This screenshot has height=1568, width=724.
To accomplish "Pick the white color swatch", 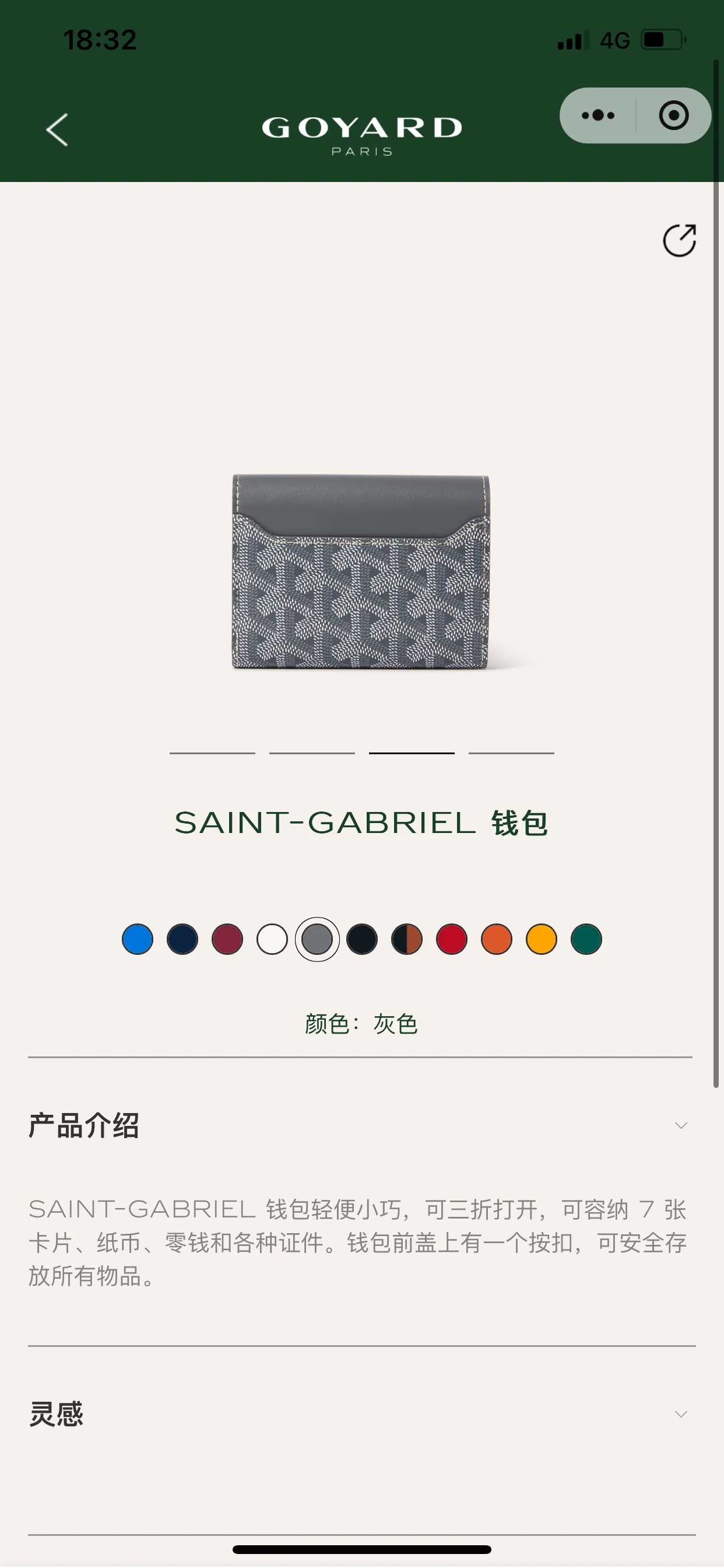I will pyautogui.click(x=272, y=939).
